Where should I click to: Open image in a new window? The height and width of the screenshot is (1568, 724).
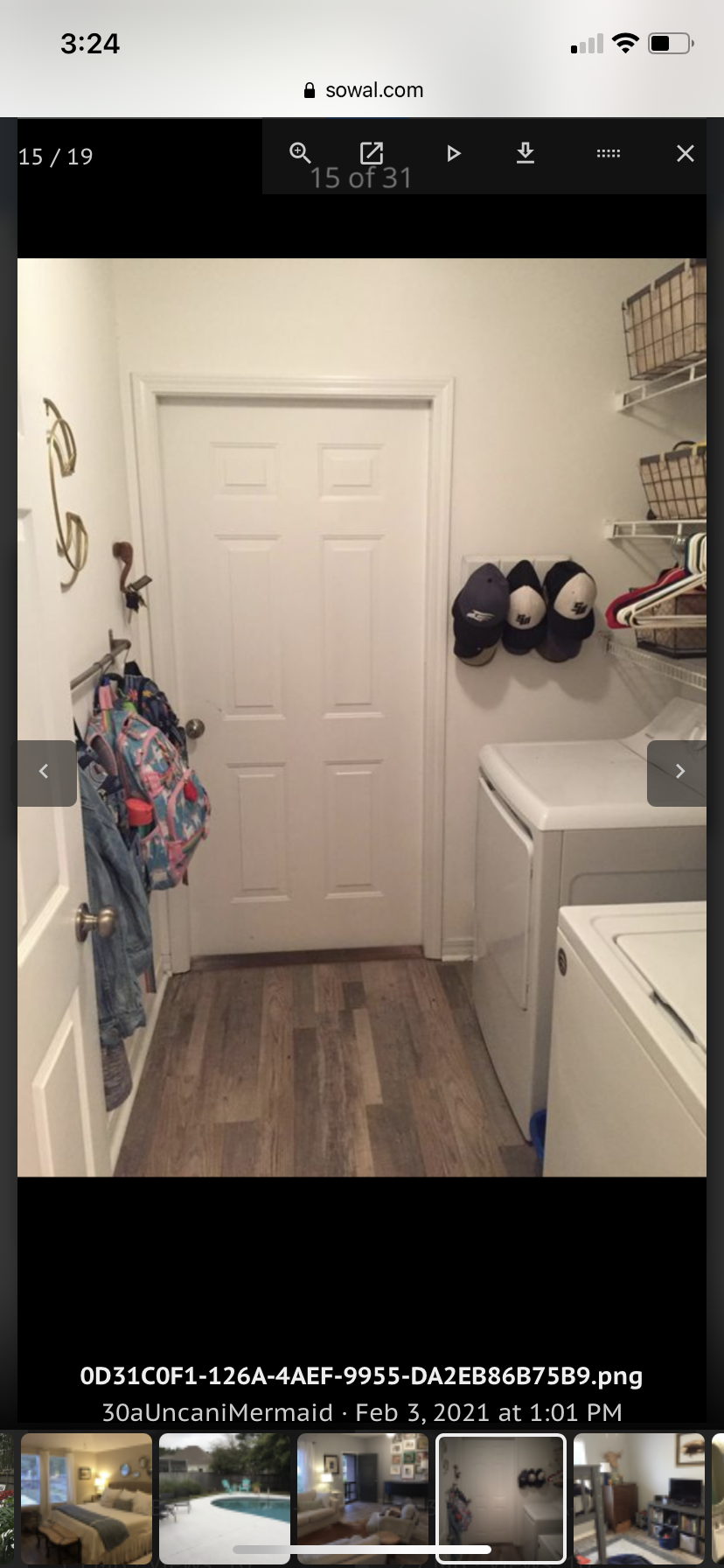coord(372,153)
